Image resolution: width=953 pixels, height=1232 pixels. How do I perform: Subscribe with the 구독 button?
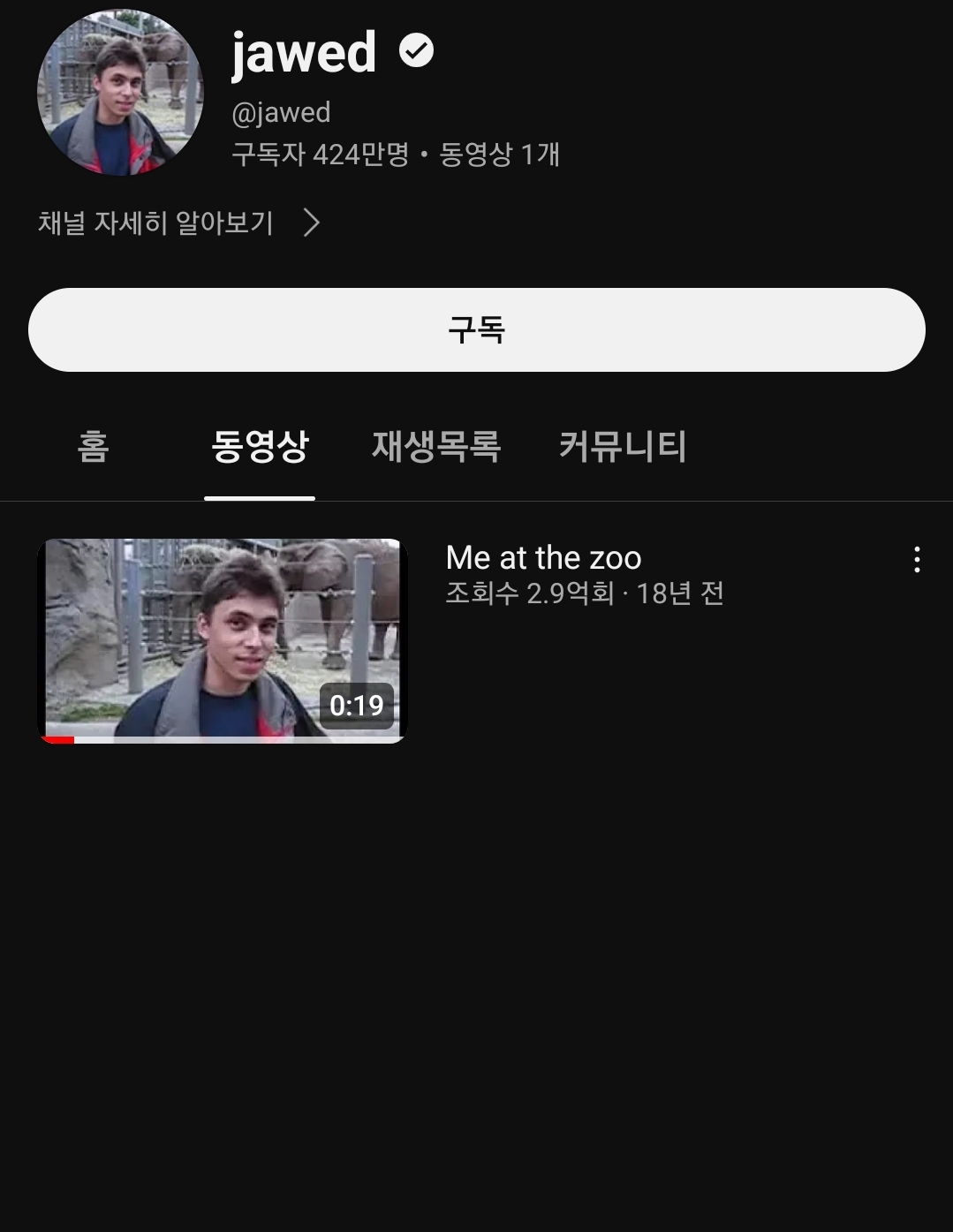coord(476,329)
